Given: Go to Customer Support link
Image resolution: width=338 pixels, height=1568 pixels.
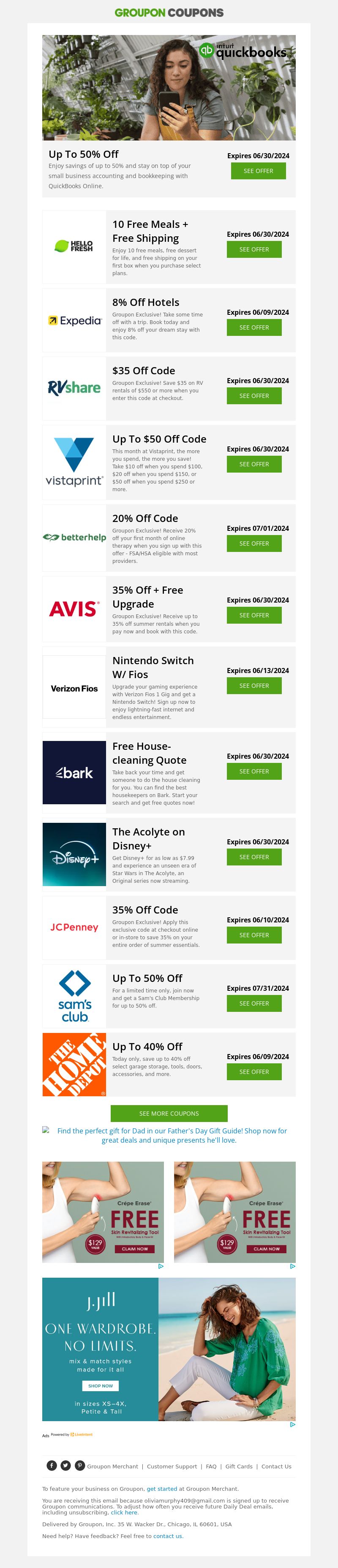Looking at the screenshot, I should point(172,1466).
